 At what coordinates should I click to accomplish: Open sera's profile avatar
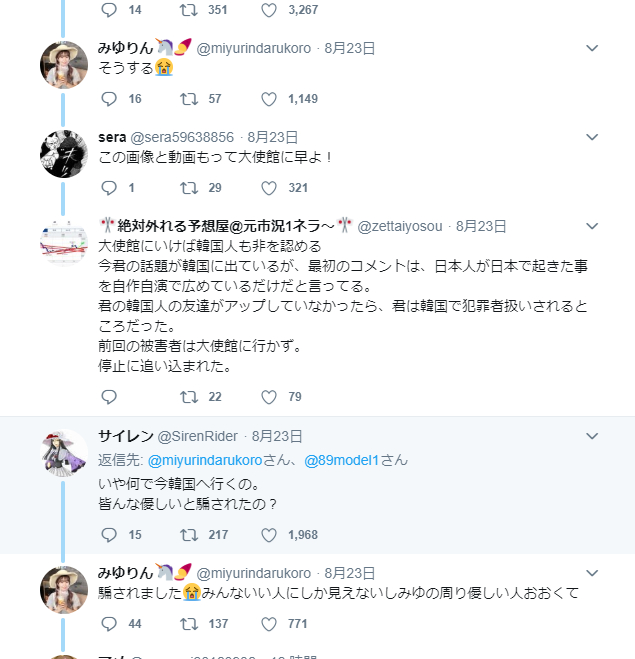click(63, 154)
